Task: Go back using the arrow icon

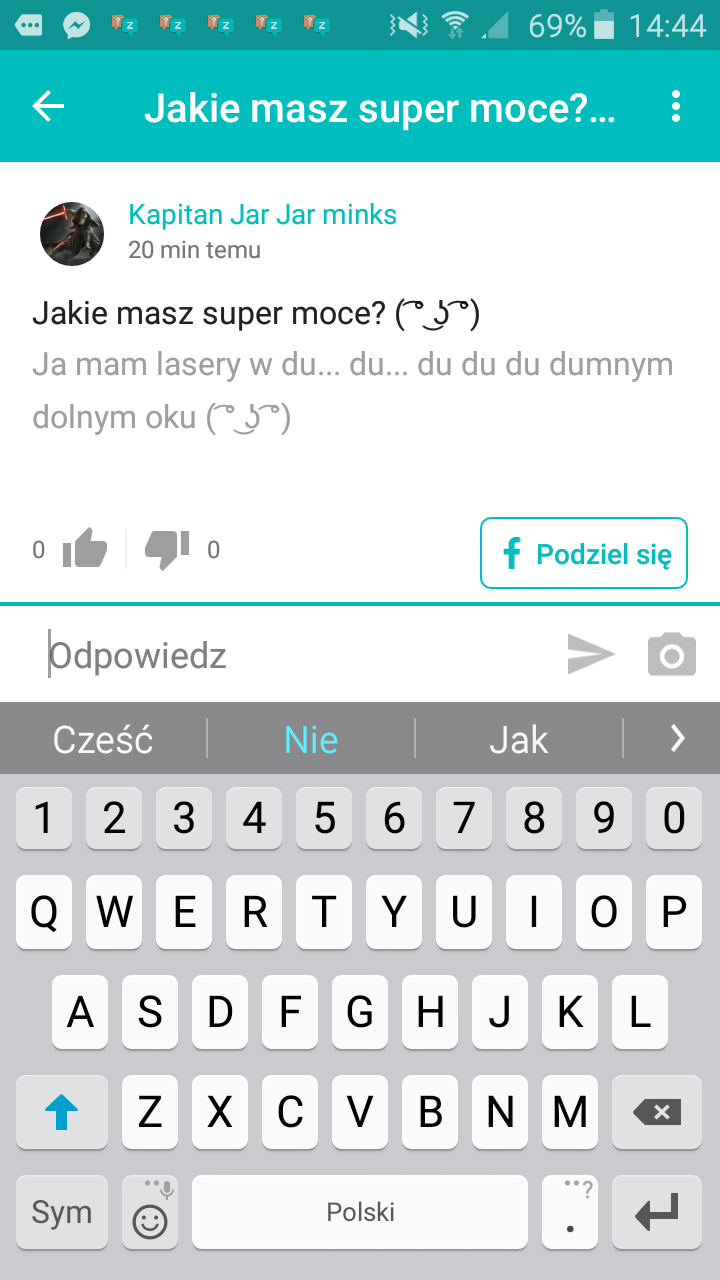Action: (48, 107)
